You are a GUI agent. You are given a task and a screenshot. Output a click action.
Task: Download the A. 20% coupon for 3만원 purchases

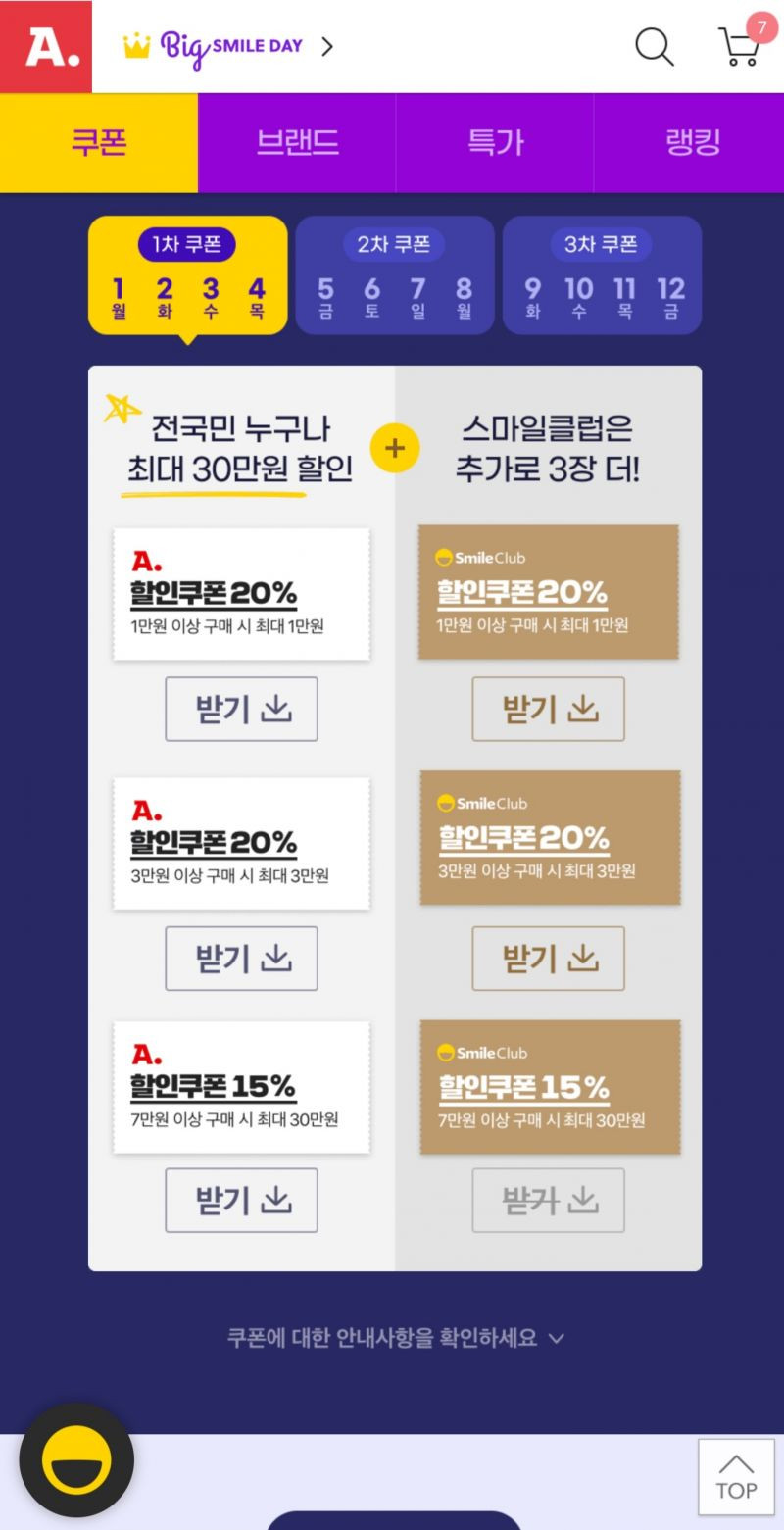click(241, 958)
